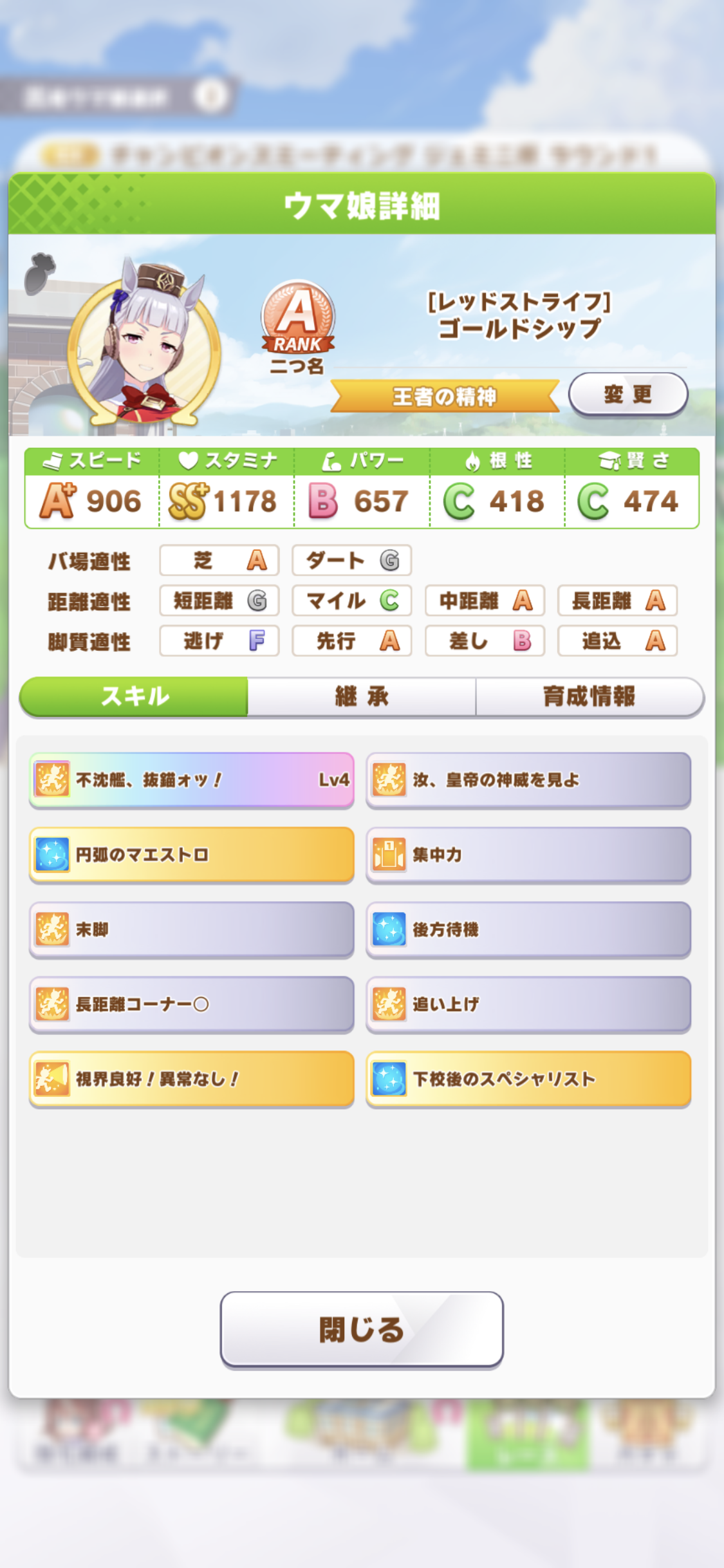The width and height of the screenshot is (724, 1568).
Task: View the skill 円弧のマエストロ
Action: [x=192, y=855]
